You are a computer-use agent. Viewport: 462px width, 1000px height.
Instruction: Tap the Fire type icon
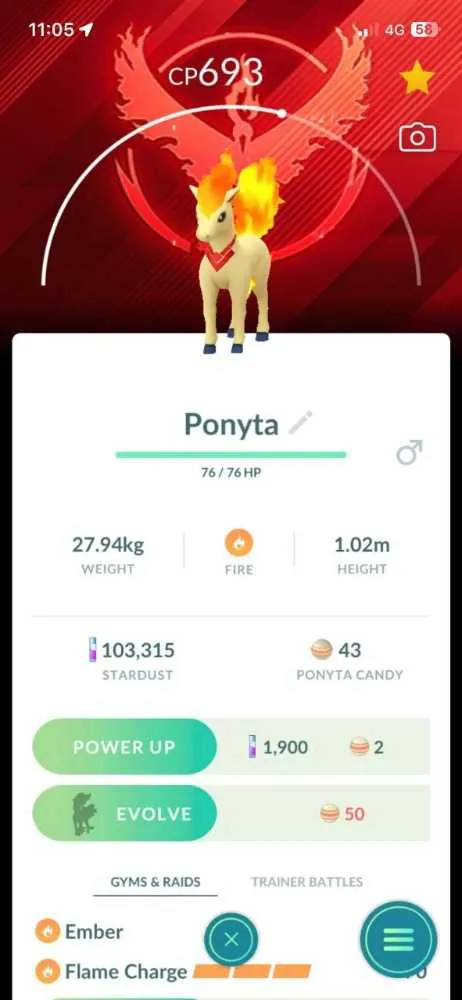pyautogui.click(x=239, y=544)
